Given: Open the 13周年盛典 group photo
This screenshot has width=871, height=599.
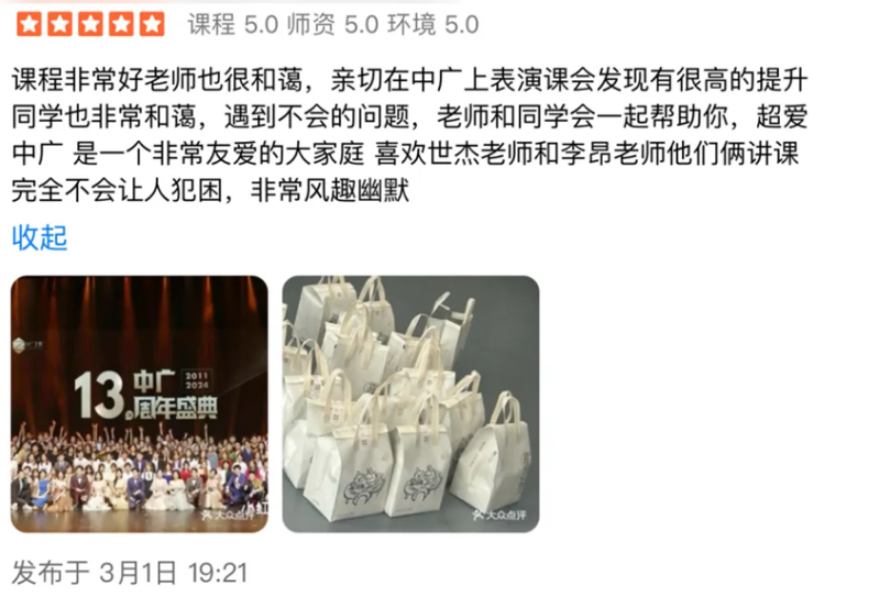Looking at the screenshot, I should click(x=139, y=403).
